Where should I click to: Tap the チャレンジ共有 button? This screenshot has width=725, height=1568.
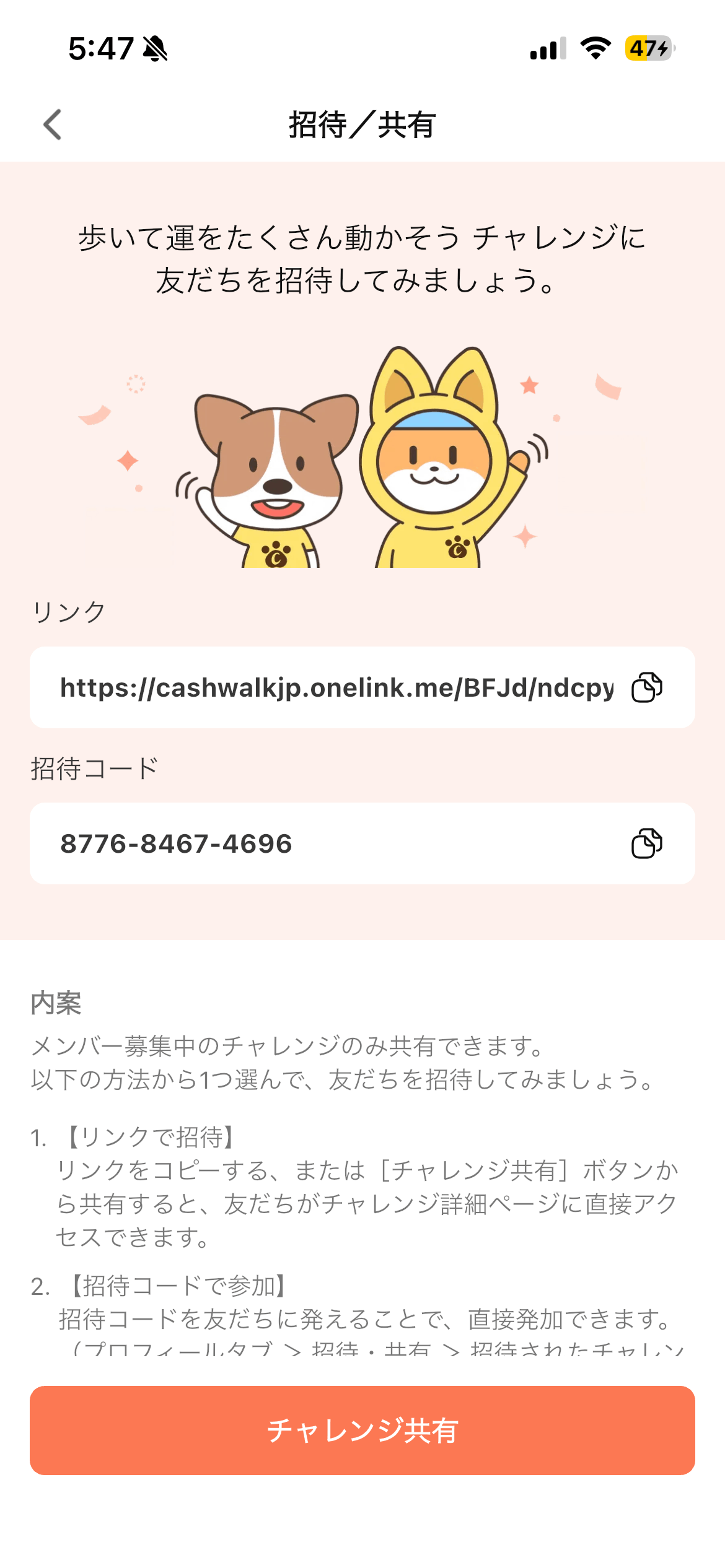pyautogui.click(x=362, y=1431)
